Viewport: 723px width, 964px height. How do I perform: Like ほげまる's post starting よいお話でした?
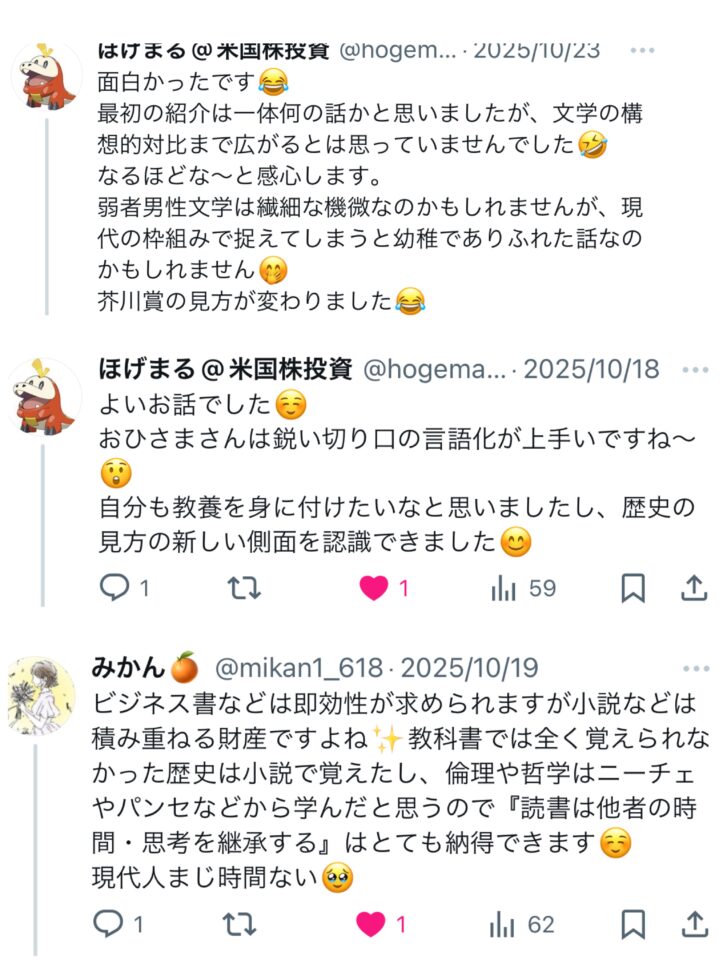pyautogui.click(x=375, y=589)
